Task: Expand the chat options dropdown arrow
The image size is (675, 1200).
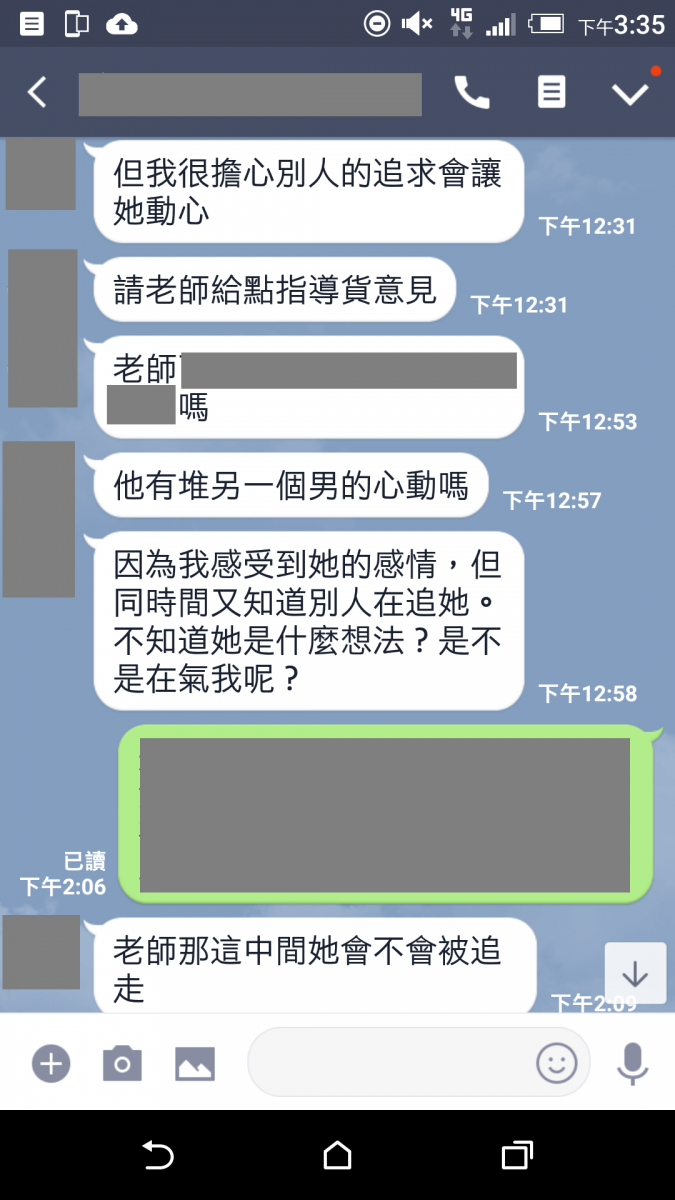Action: (x=630, y=93)
